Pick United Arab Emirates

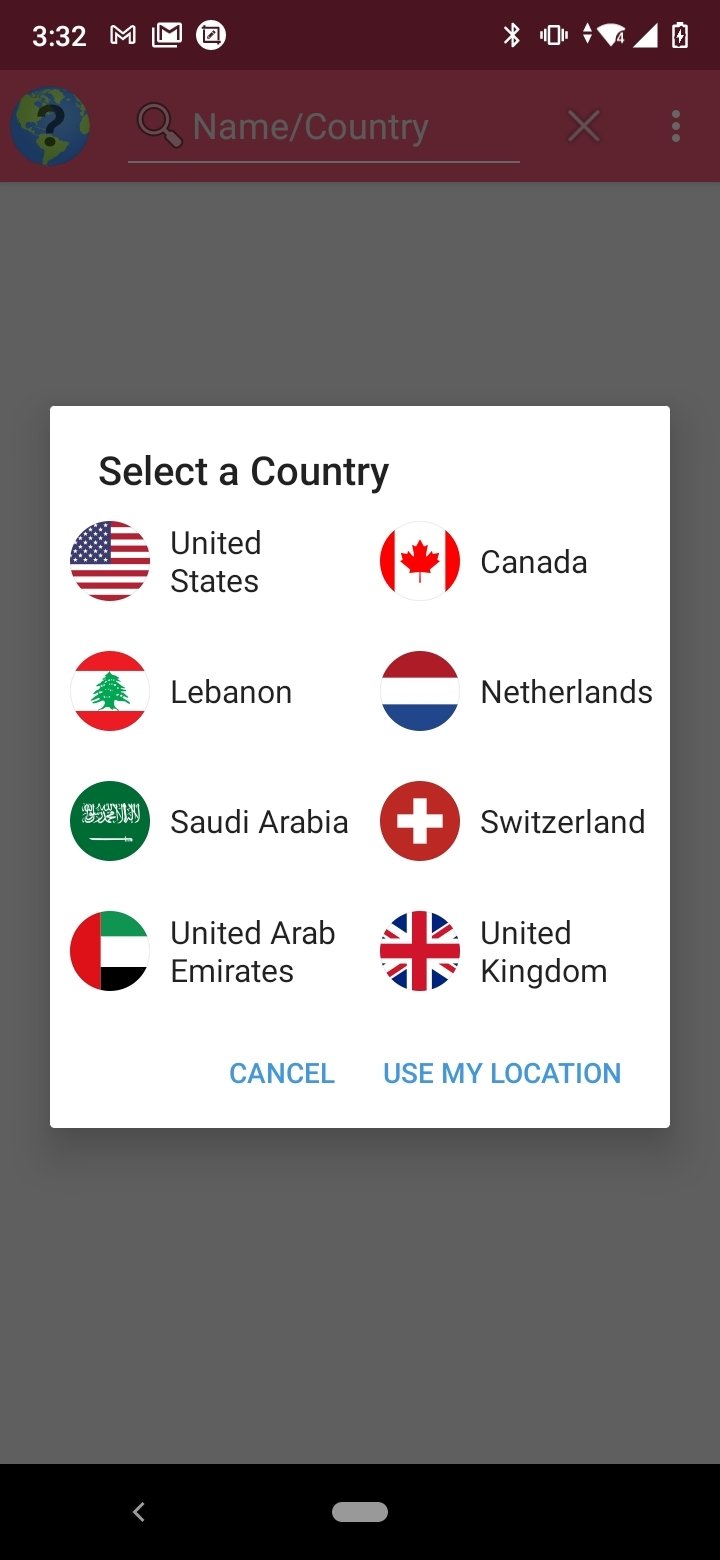(x=205, y=951)
